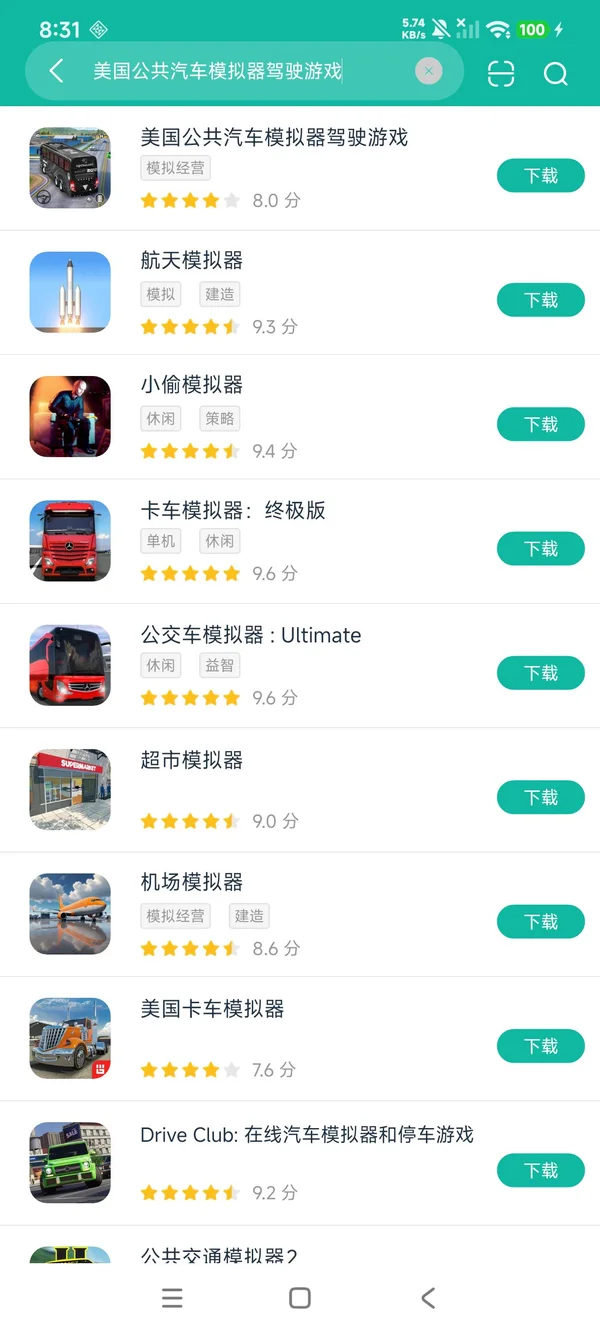Go to the system home screen
Image resolution: width=600 pixels, height=1333 pixels.
pyautogui.click(x=299, y=1298)
